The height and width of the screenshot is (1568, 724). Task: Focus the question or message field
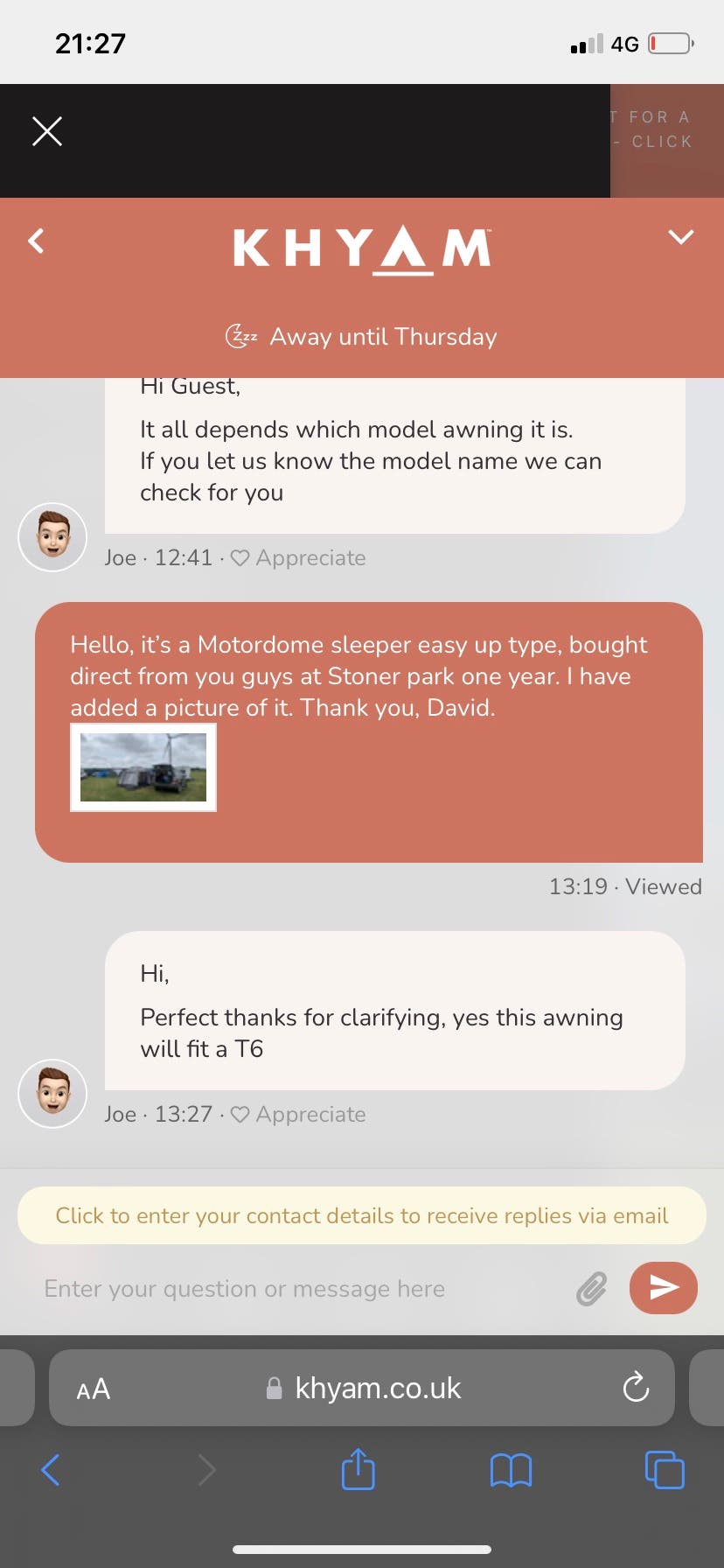pyautogui.click(x=297, y=1289)
